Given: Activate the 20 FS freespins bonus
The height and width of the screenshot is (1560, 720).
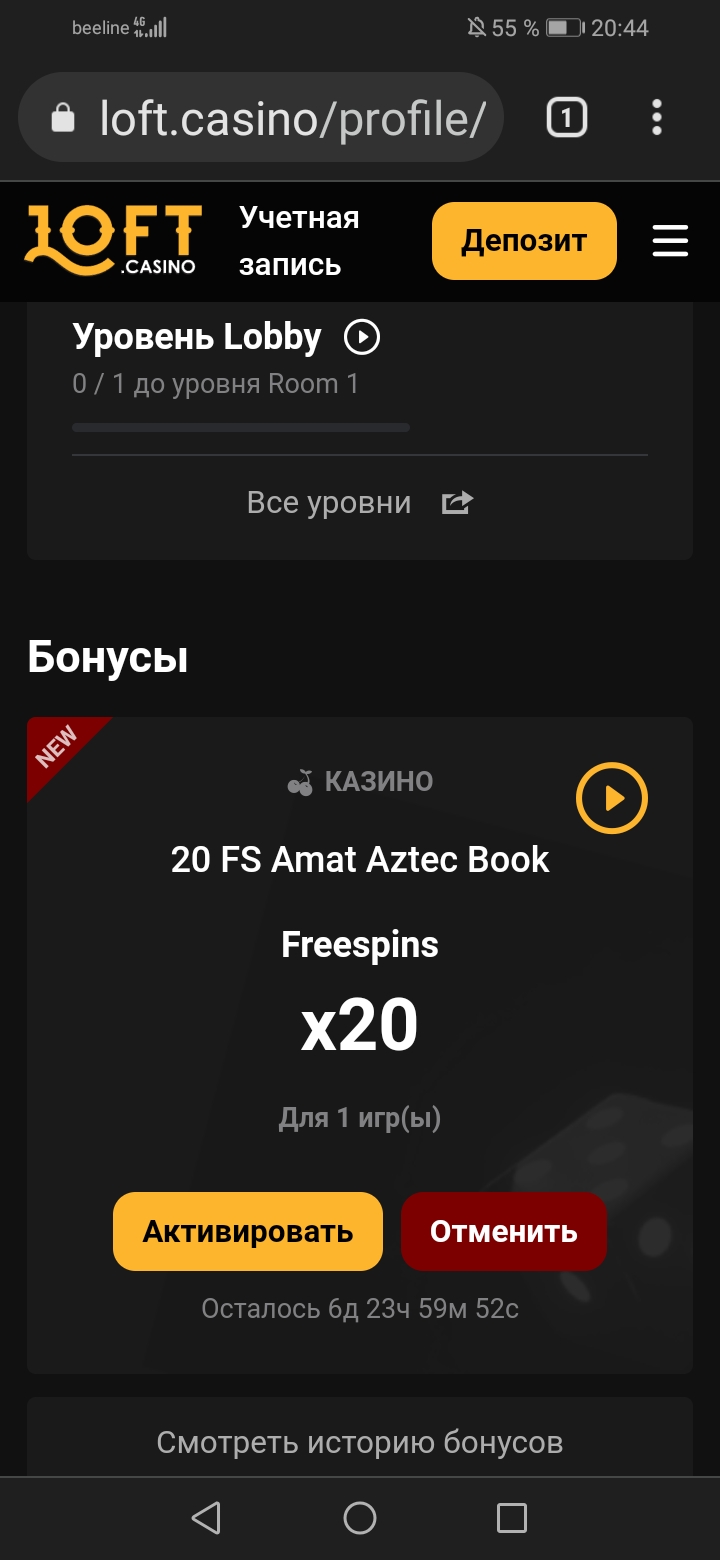Looking at the screenshot, I should coord(248,1231).
